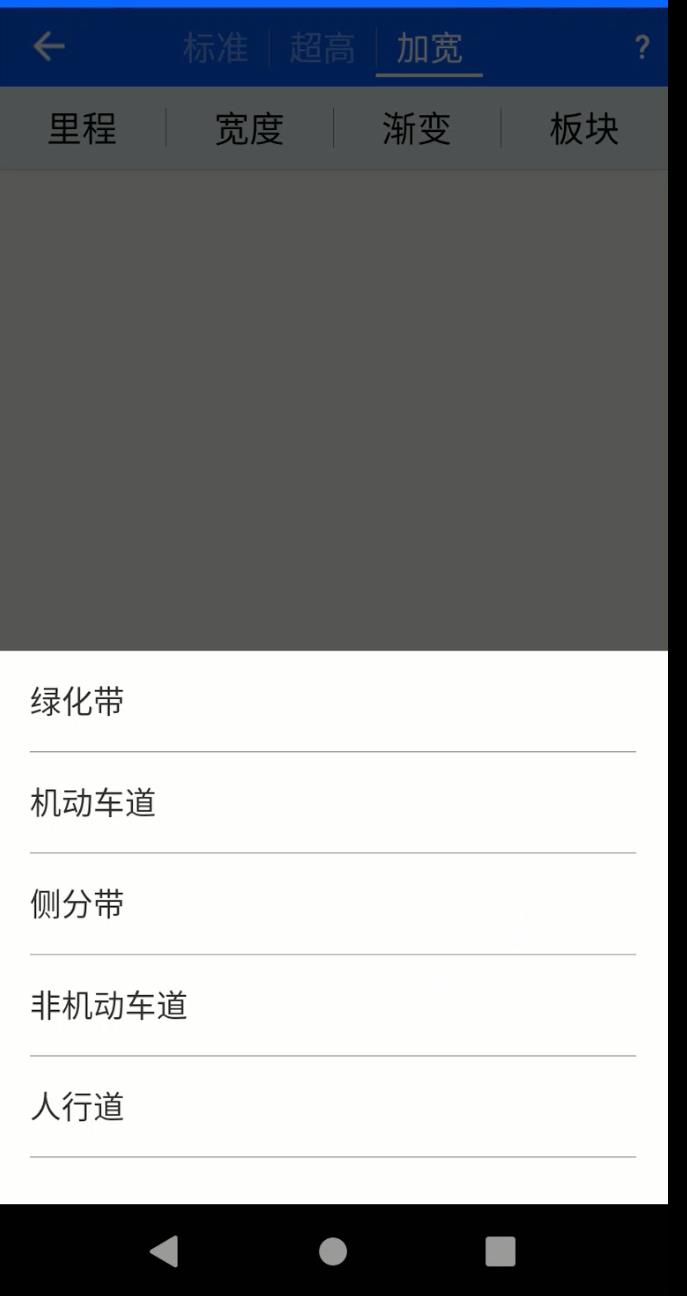Select 绿化带 from the list
Viewport: 687px width, 1296px height.
333,702
